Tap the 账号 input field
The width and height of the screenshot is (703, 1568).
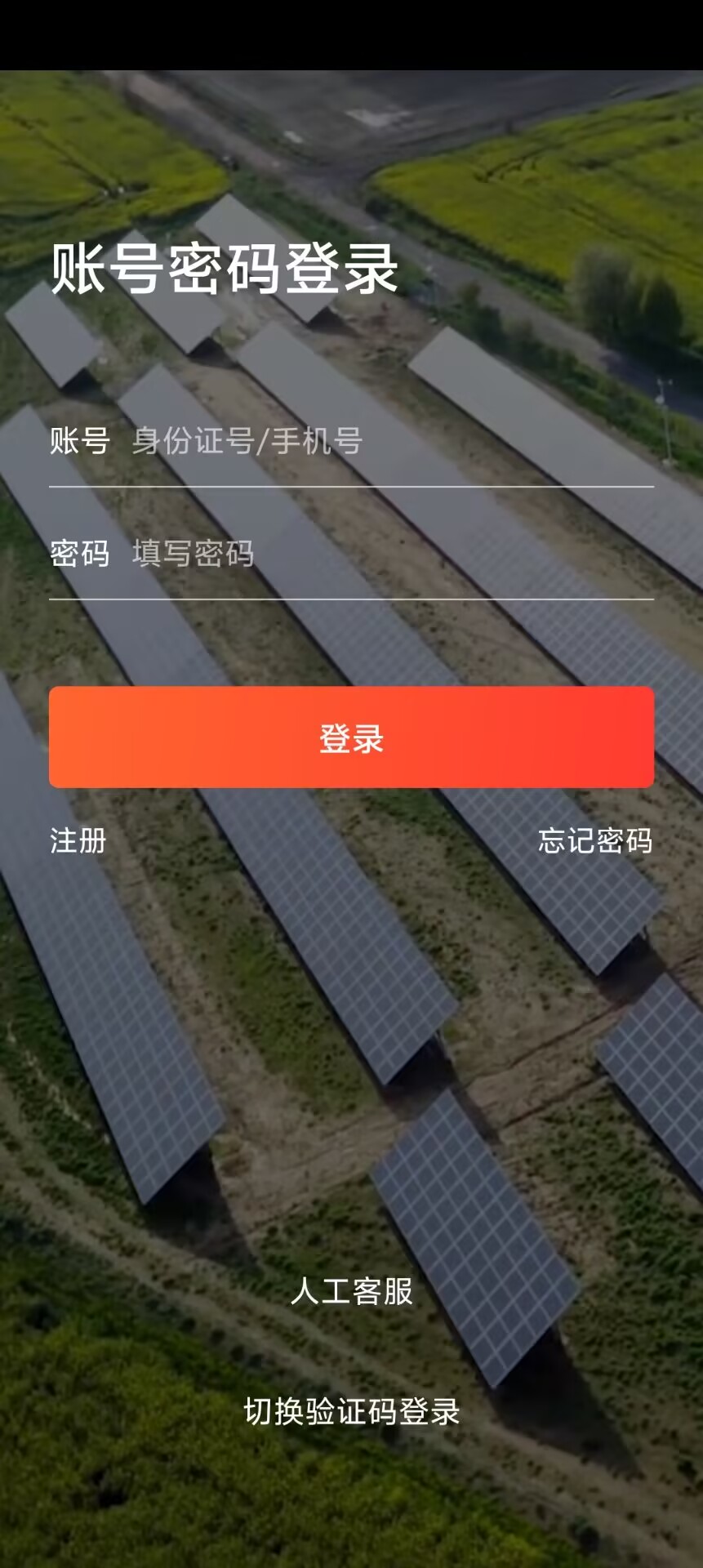[390, 442]
